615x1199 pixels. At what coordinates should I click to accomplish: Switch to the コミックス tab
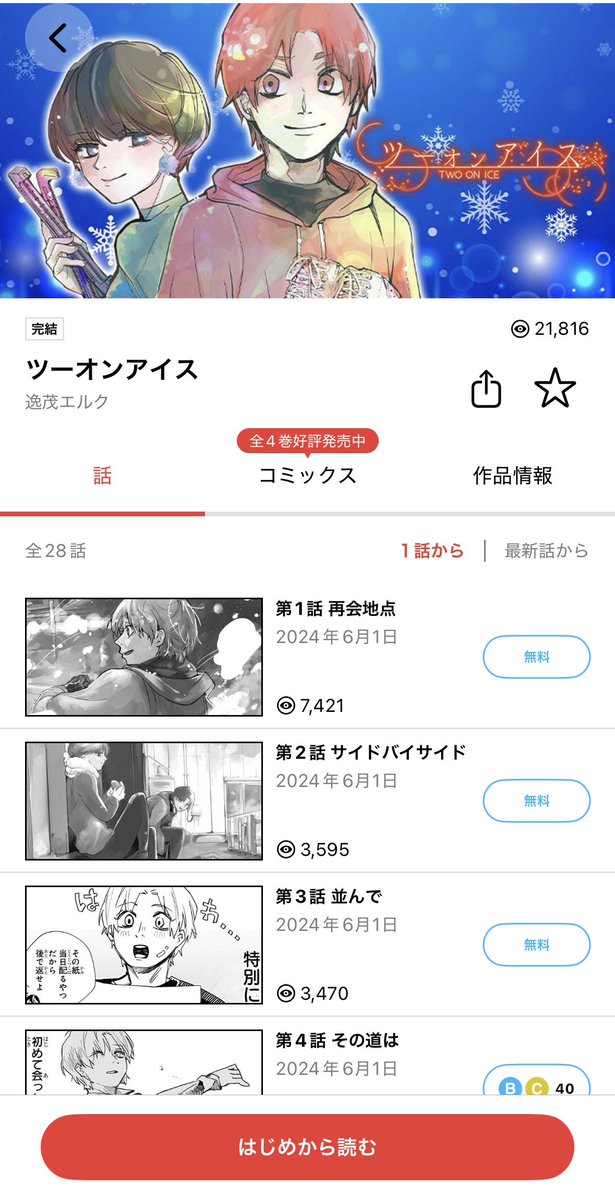coord(307,476)
